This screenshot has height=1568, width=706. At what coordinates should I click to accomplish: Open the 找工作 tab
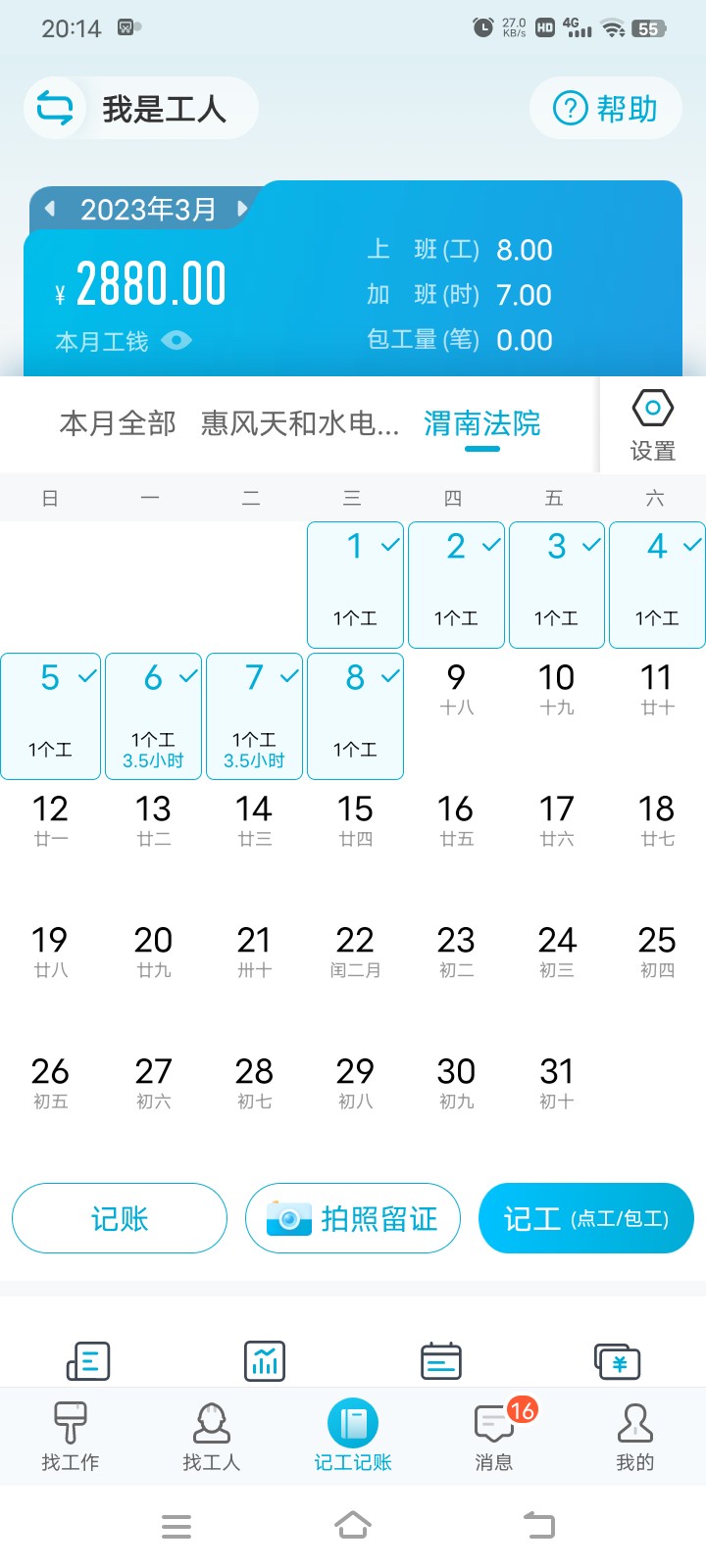[71, 1436]
